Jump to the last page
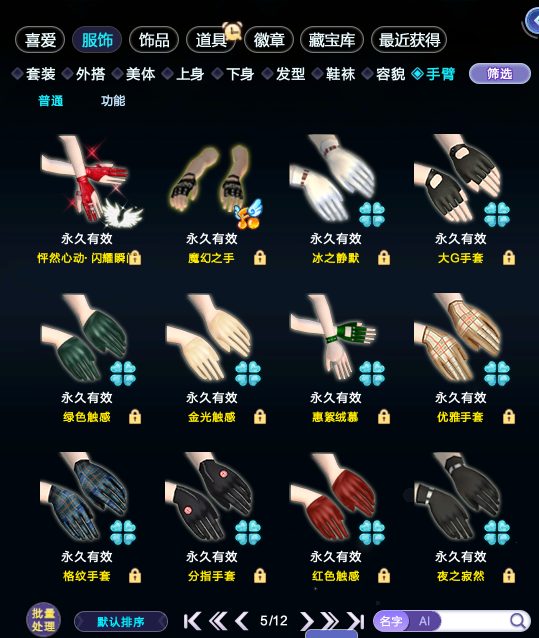Image resolution: width=539 pixels, height=638 pixels. (x=356, y=621)
